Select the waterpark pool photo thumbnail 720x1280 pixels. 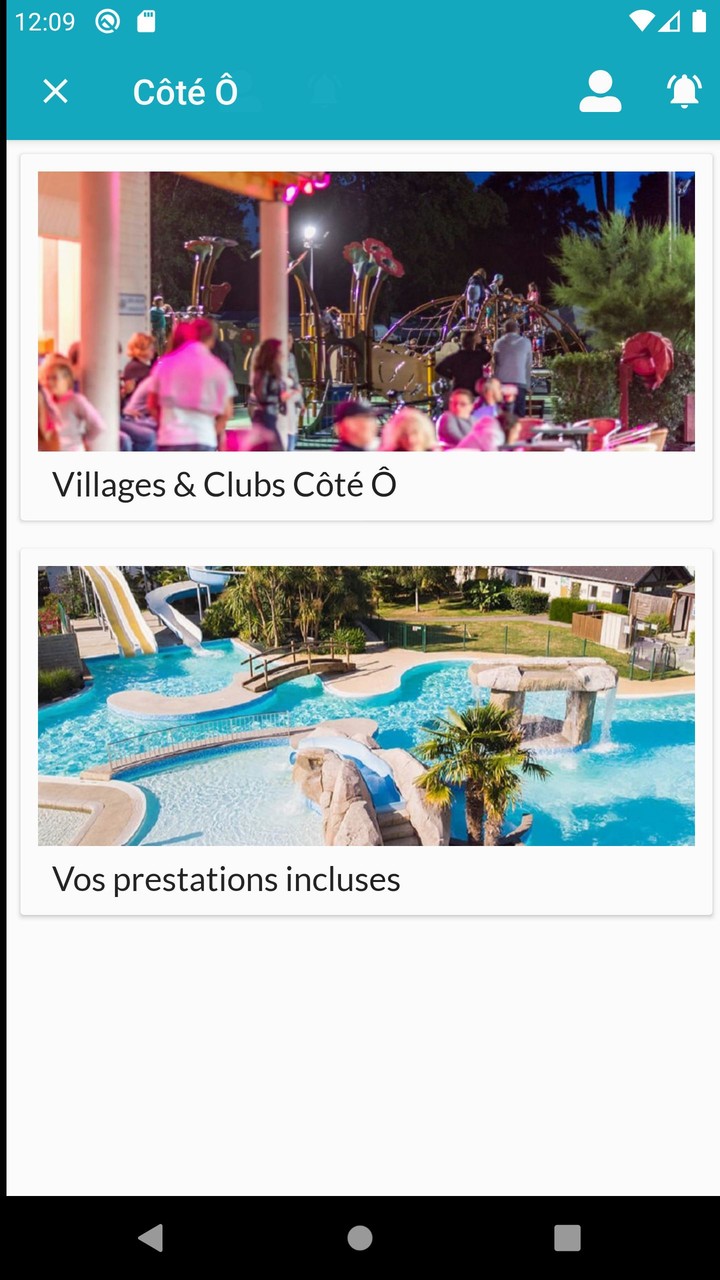(366, 705)
